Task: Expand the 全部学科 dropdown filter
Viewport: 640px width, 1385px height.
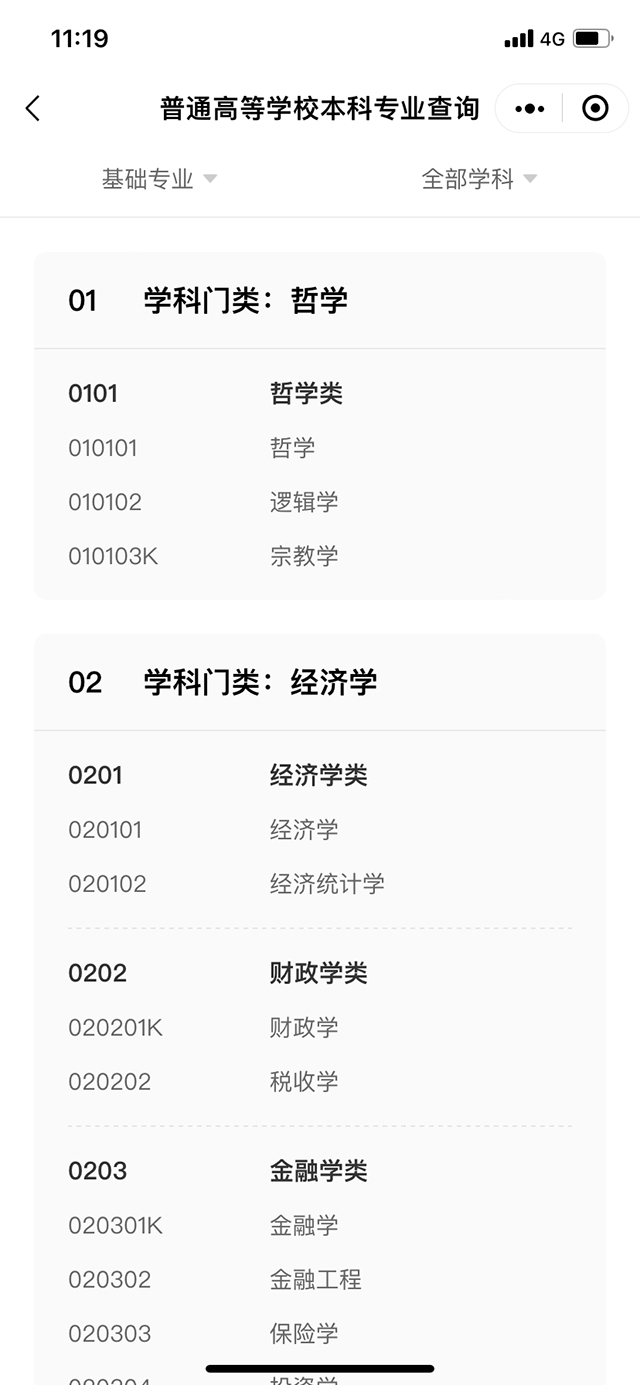Action: [479, 179]
